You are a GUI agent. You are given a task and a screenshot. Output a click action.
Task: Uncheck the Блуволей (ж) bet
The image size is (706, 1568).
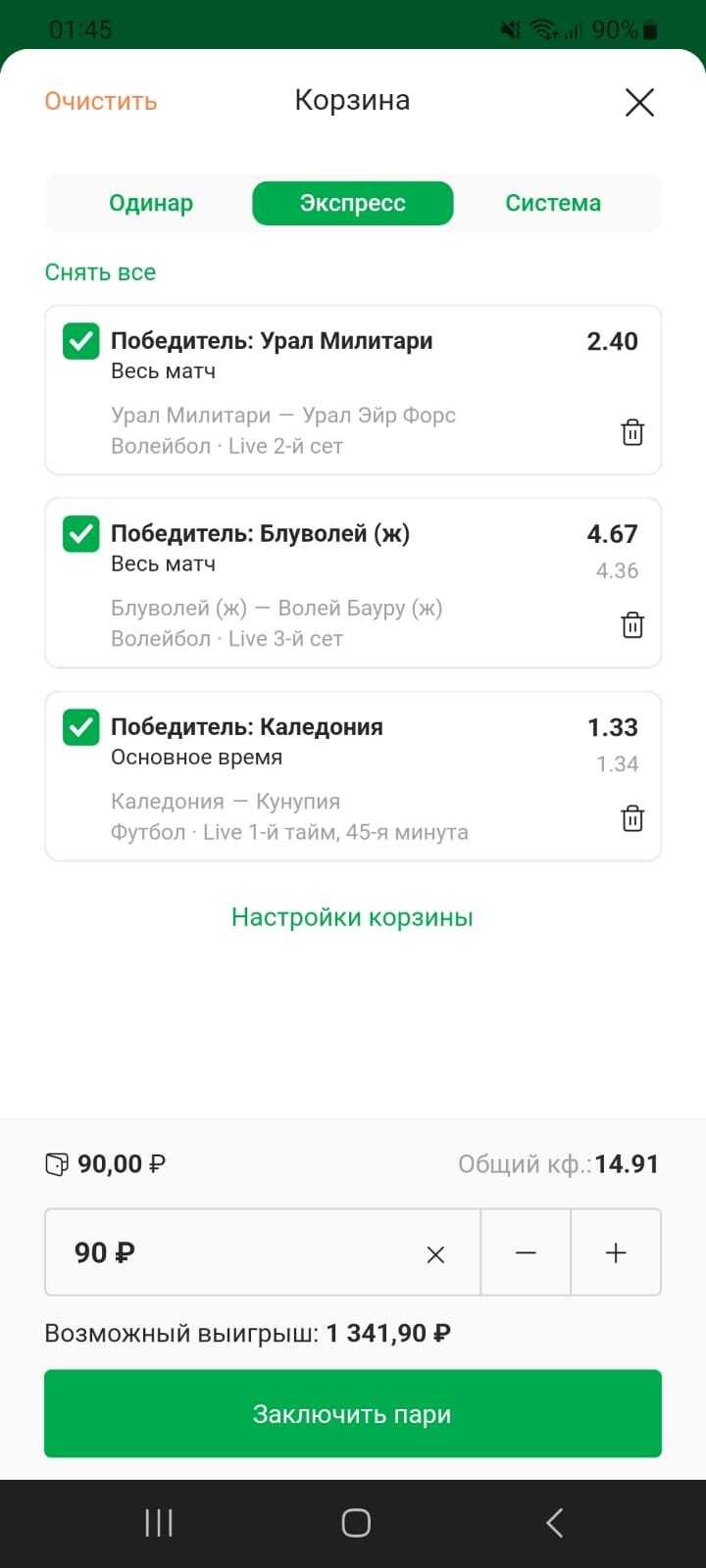80,534
